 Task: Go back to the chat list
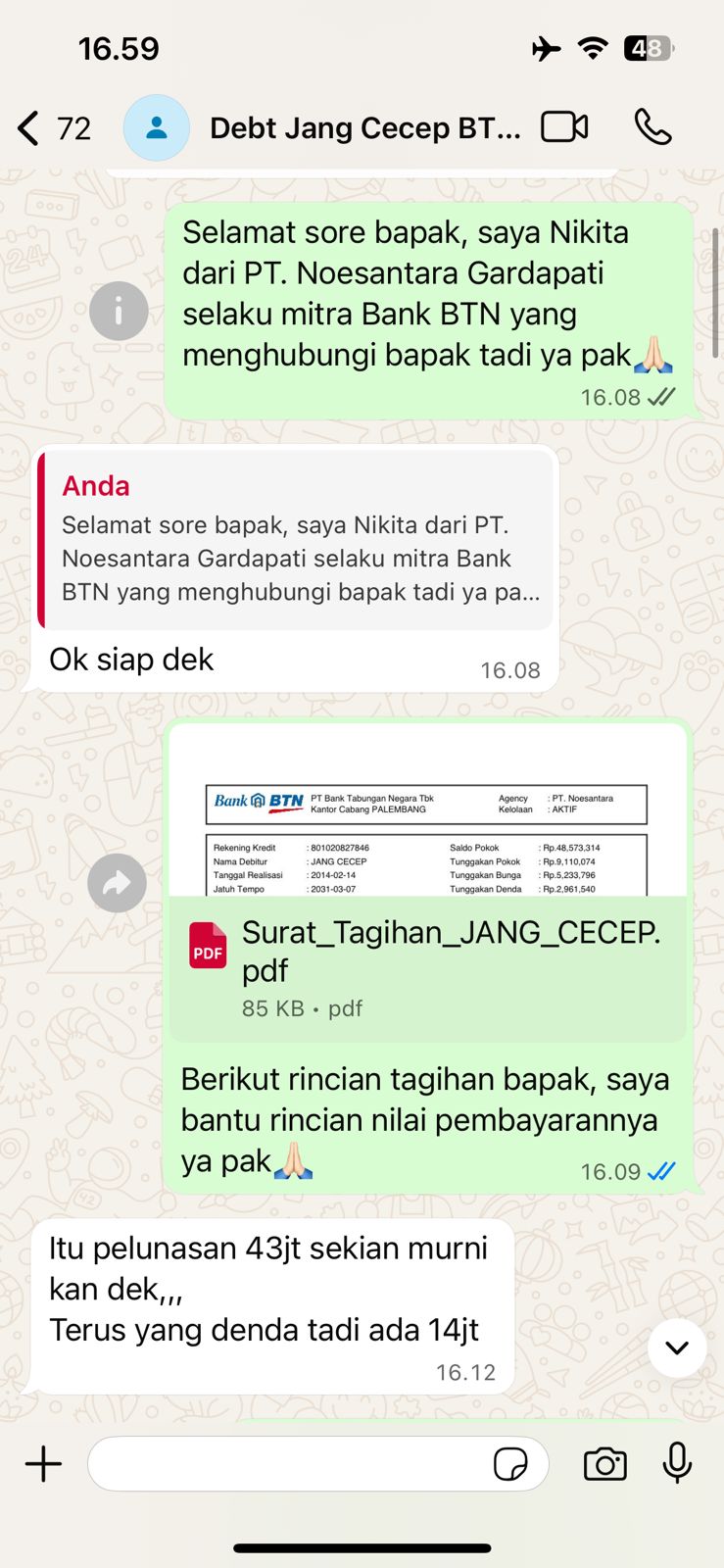[29, 128]
